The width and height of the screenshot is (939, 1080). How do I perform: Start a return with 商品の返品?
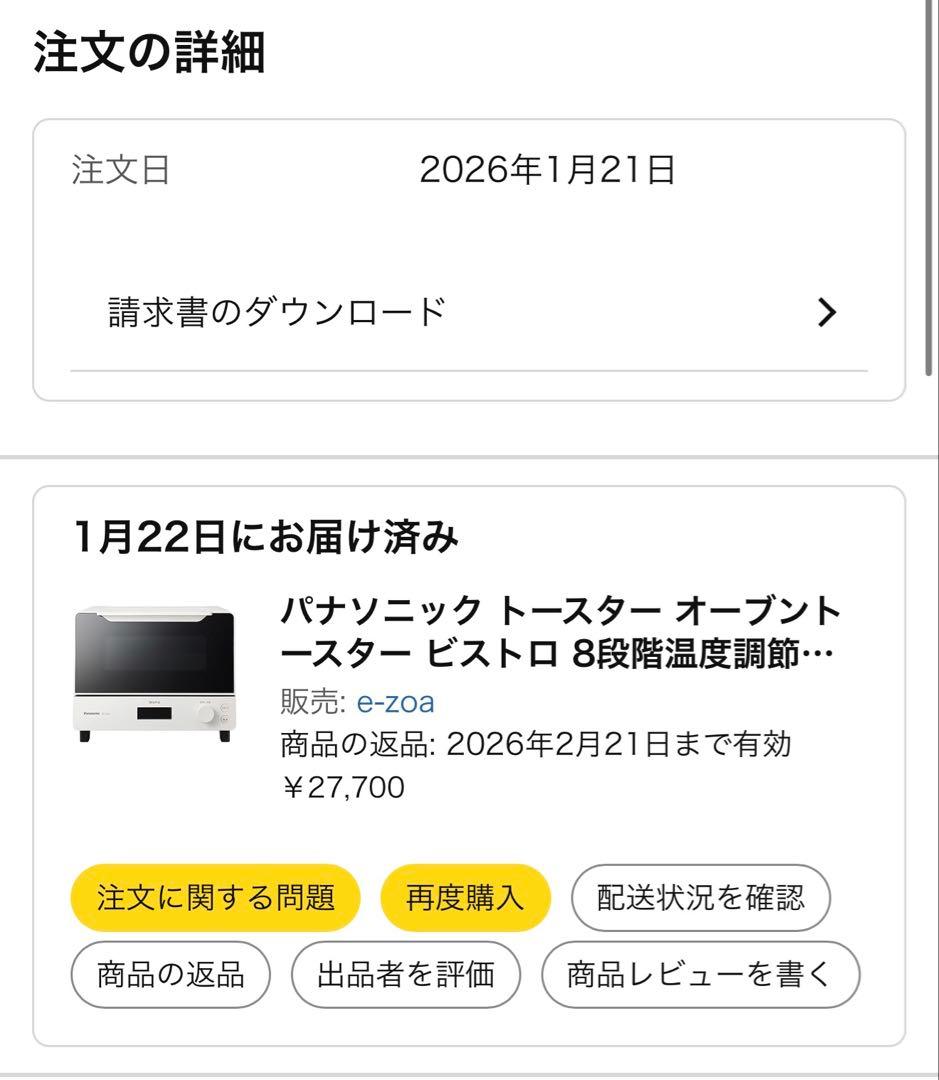(171, 974)
